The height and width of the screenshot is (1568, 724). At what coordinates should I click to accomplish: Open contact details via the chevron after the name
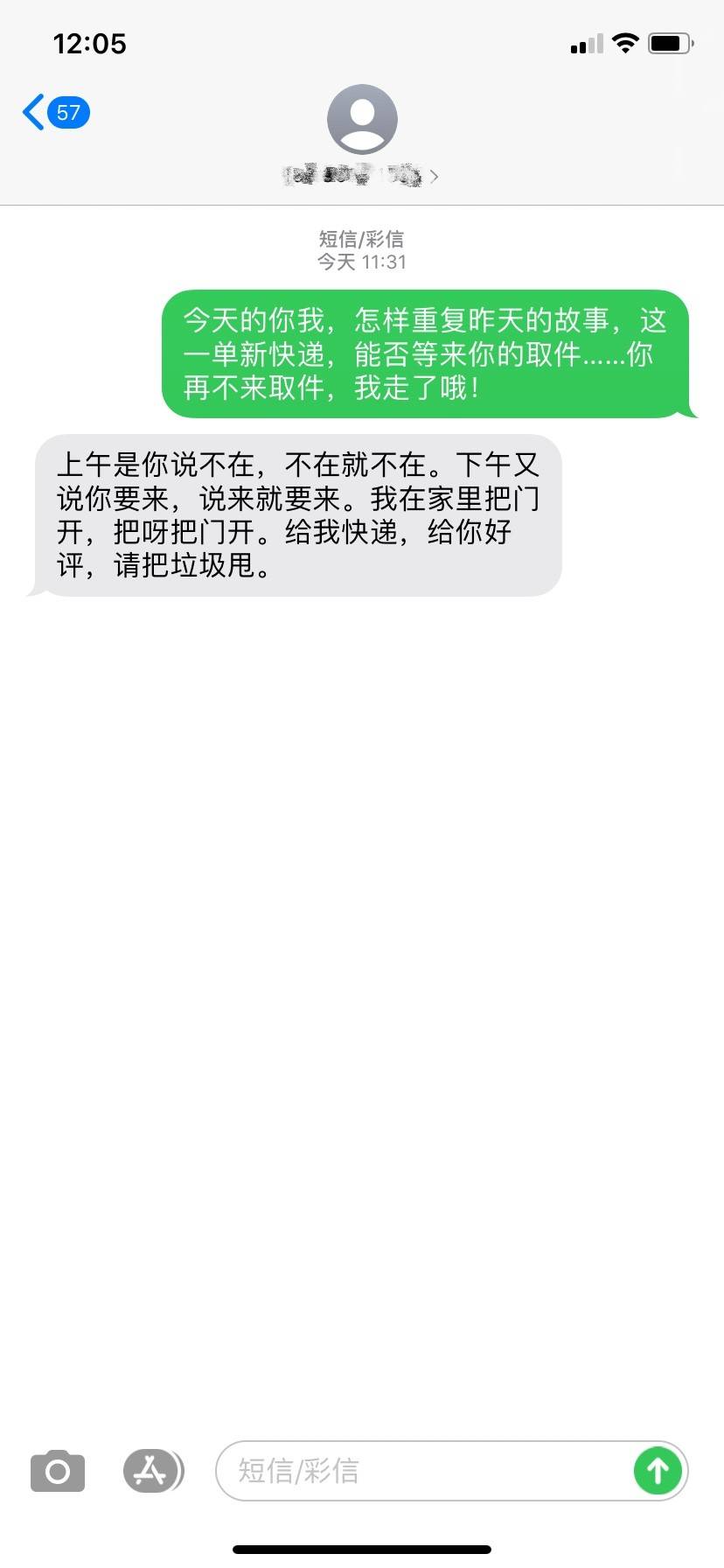pyautogui.click(x=435, y=176)
